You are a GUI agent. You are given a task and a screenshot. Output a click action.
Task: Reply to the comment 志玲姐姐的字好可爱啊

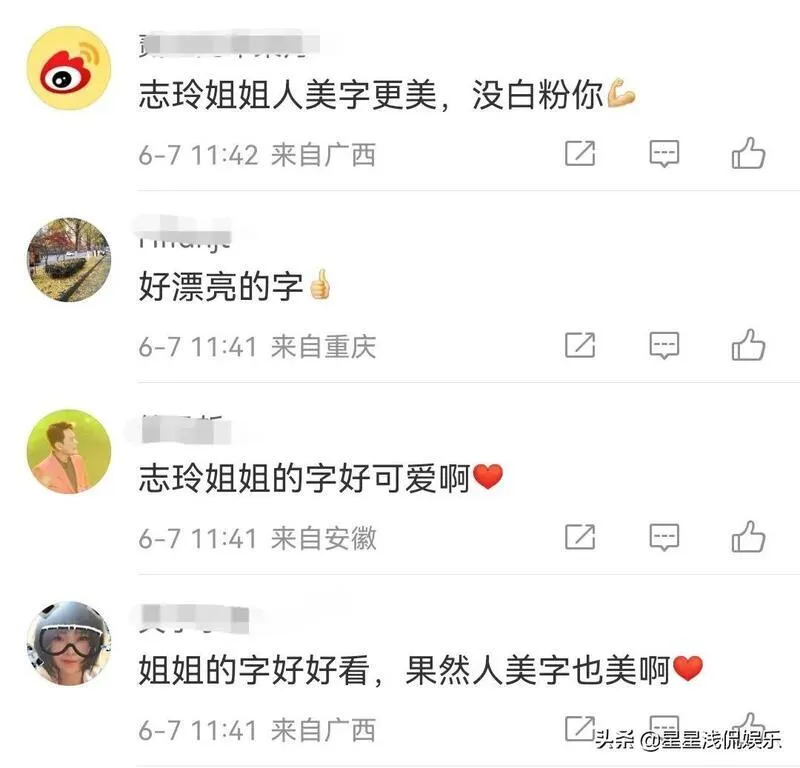coord(664,537)
